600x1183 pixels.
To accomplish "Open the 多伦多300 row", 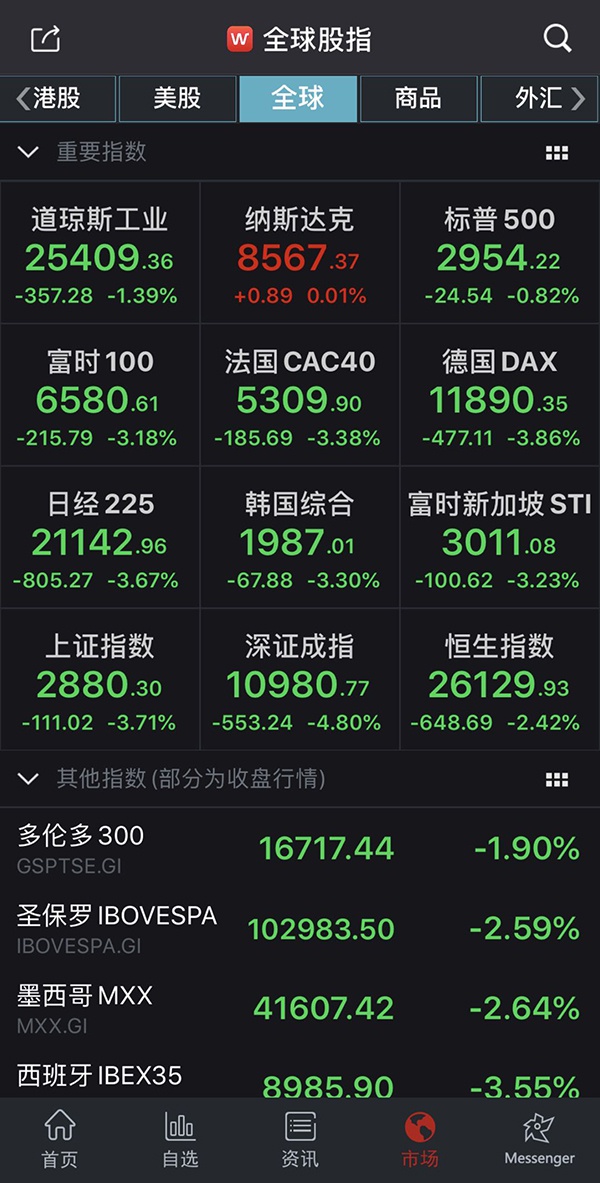I will pos(300,848).
